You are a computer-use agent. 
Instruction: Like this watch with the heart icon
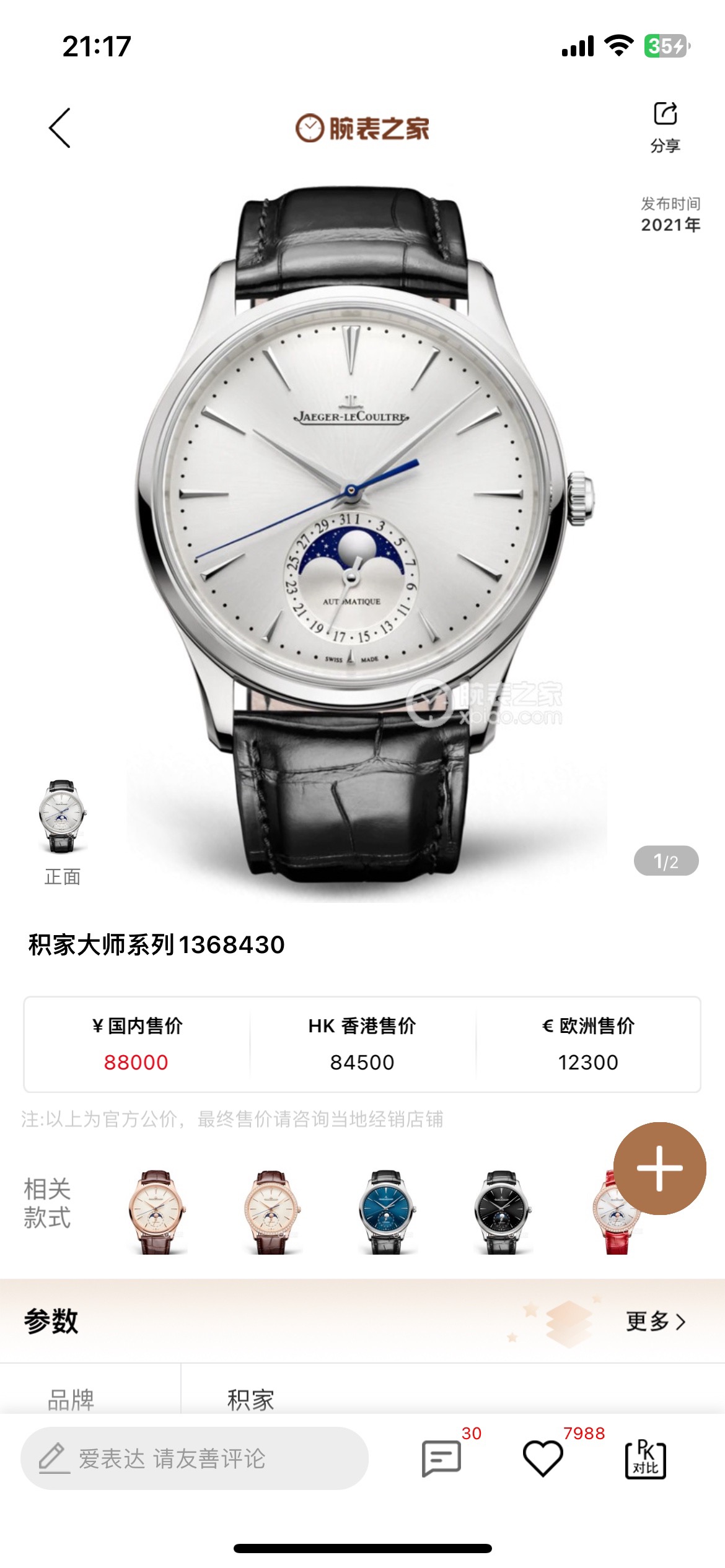(x=543, y=1458)
